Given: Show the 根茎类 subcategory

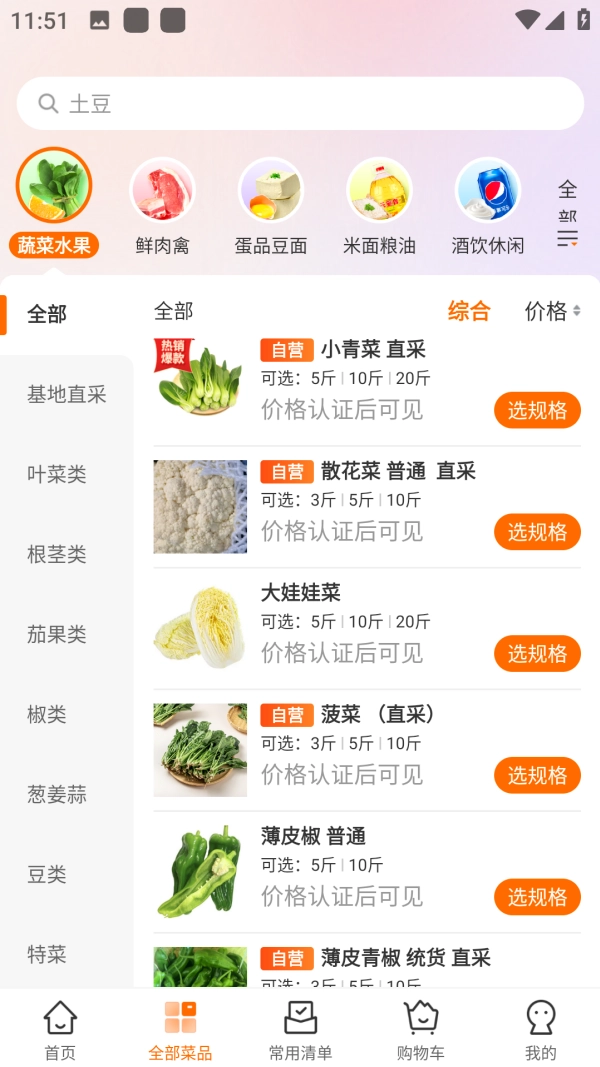Looking at the screenshot, I should coord(57,554).
